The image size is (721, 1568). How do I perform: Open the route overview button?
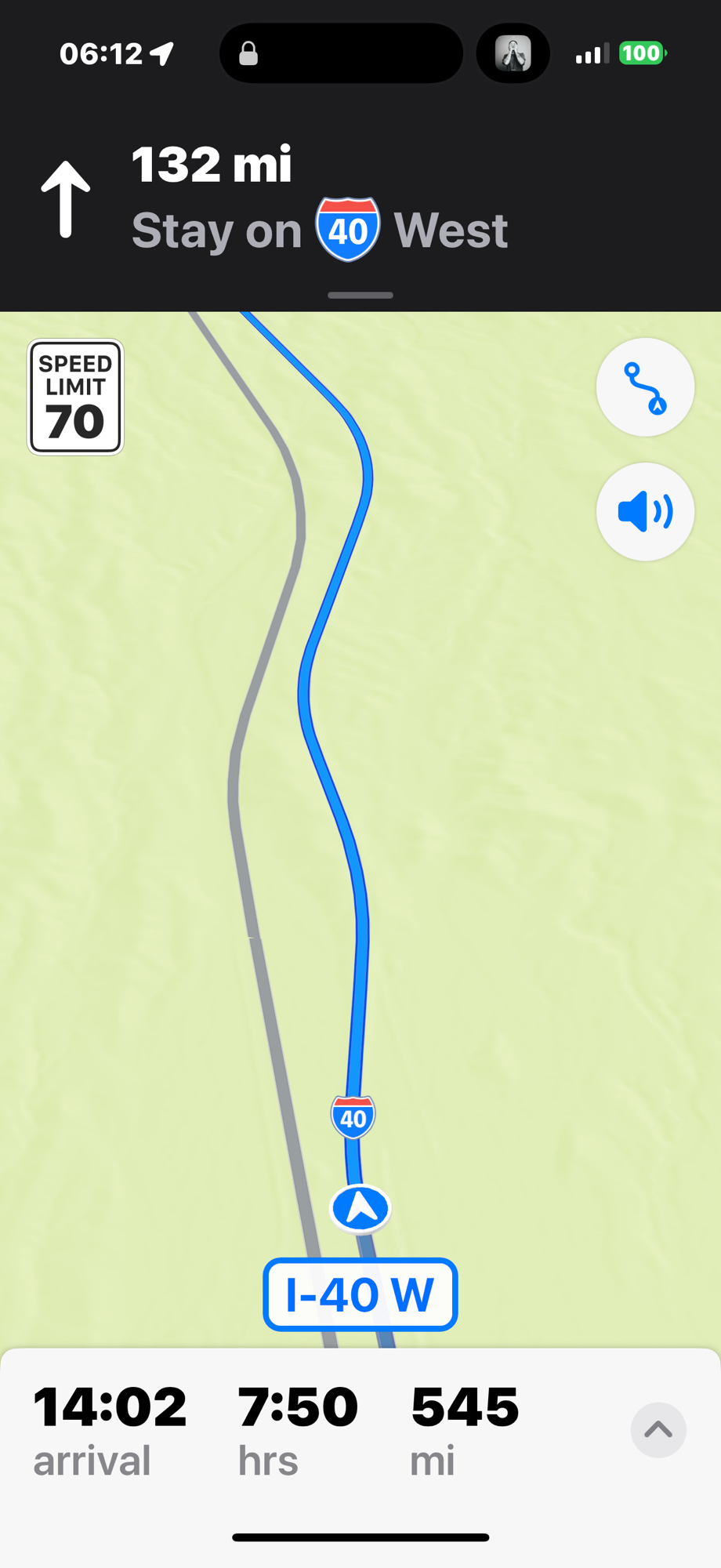(x=645, y=387)
